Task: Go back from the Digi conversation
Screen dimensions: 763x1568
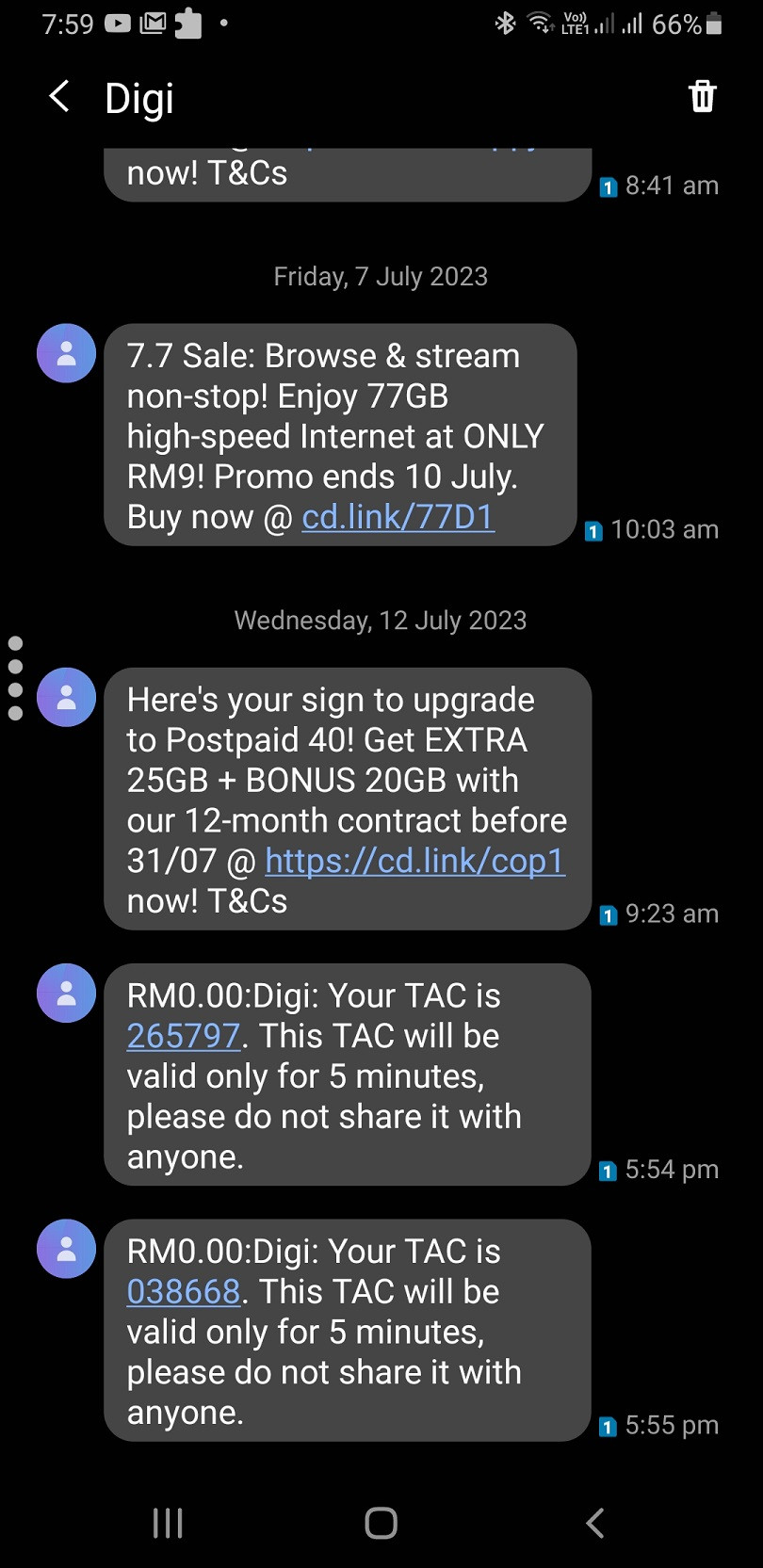Action: tap(59, 96)
